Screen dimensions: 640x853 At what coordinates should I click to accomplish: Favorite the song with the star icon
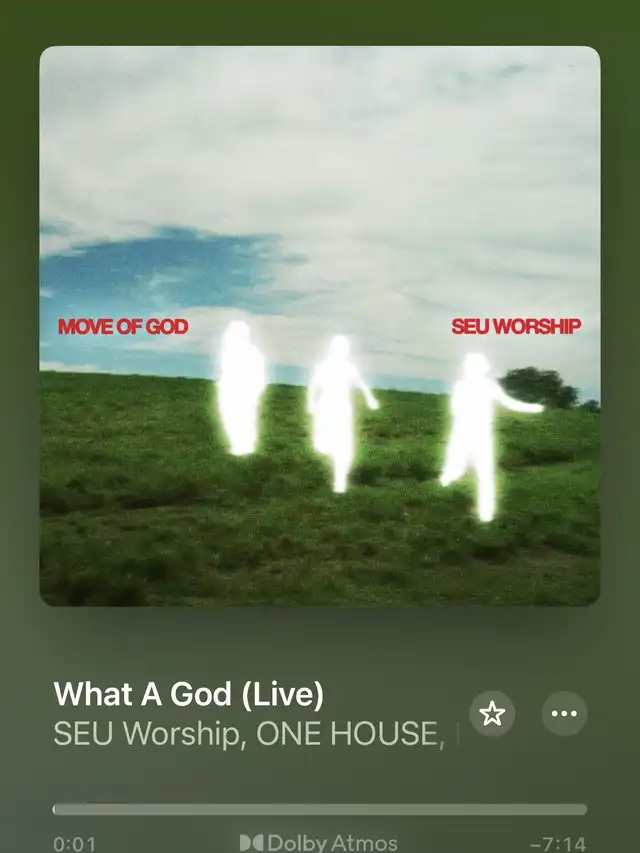pyautogui.click(x=492, y=714)
